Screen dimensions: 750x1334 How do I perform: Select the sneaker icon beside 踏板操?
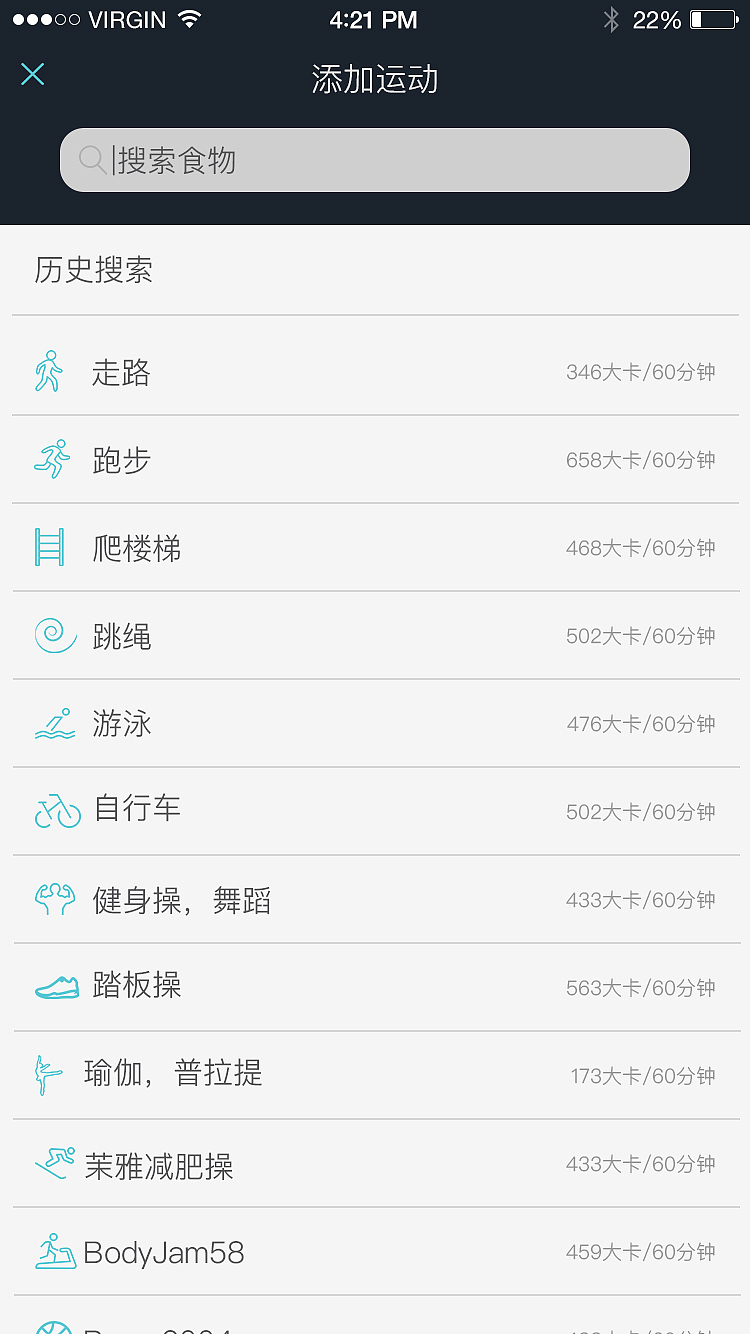(x=56, y=987)
